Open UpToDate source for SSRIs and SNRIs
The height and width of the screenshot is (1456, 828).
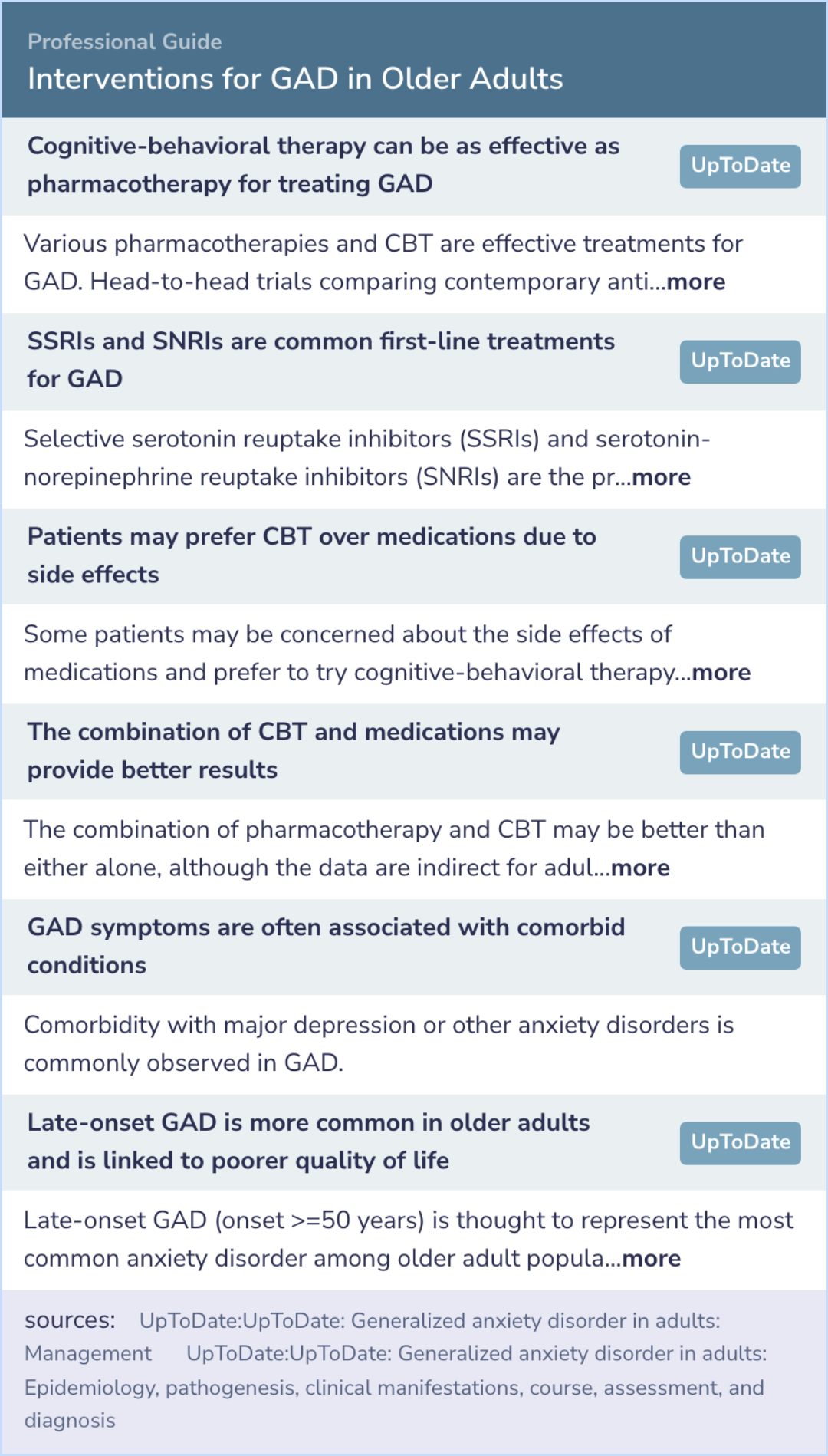(x=740, y=361)
